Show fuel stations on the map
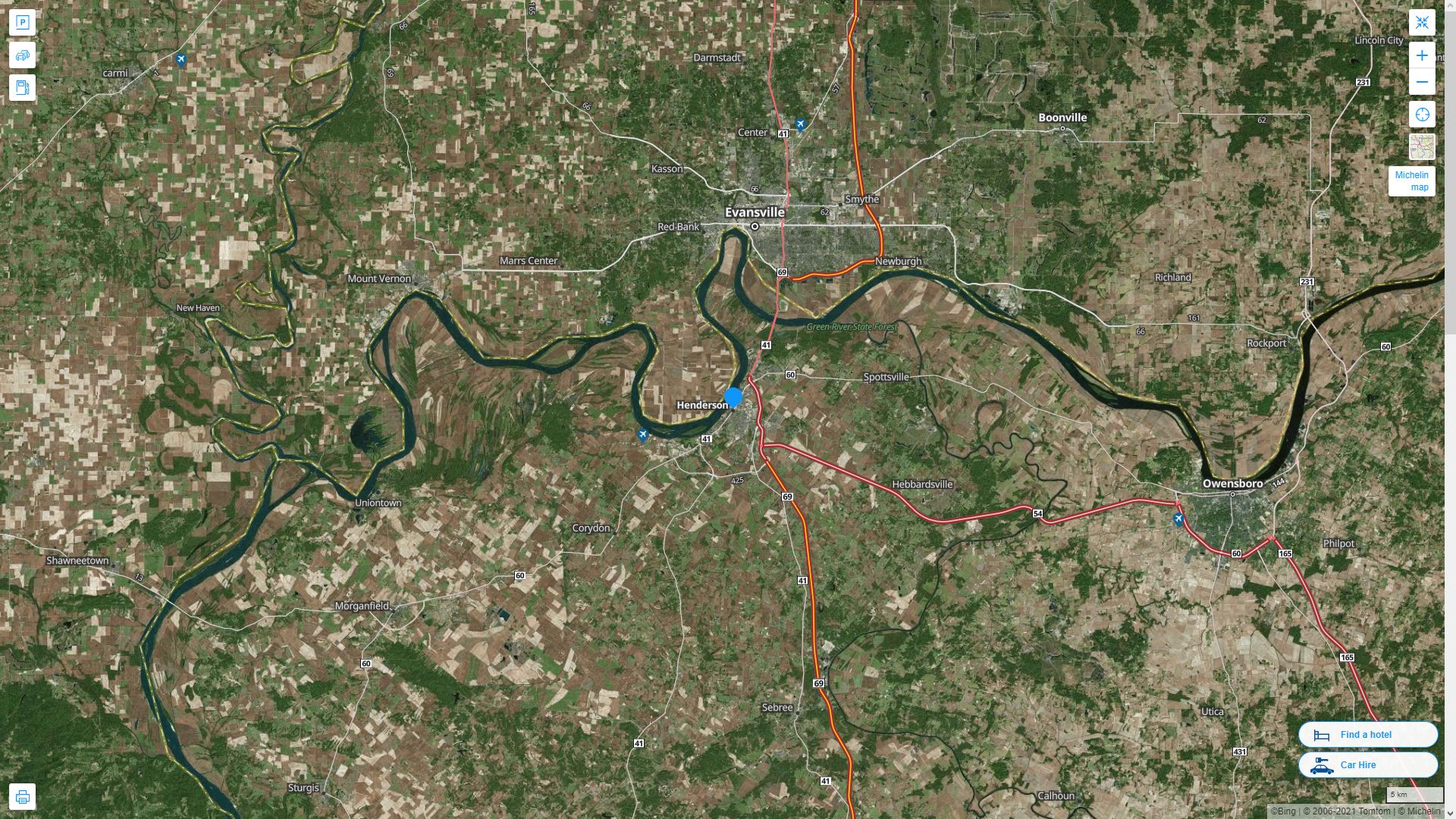The width and height of the screenshot is (1456, 819). point(22,87)
